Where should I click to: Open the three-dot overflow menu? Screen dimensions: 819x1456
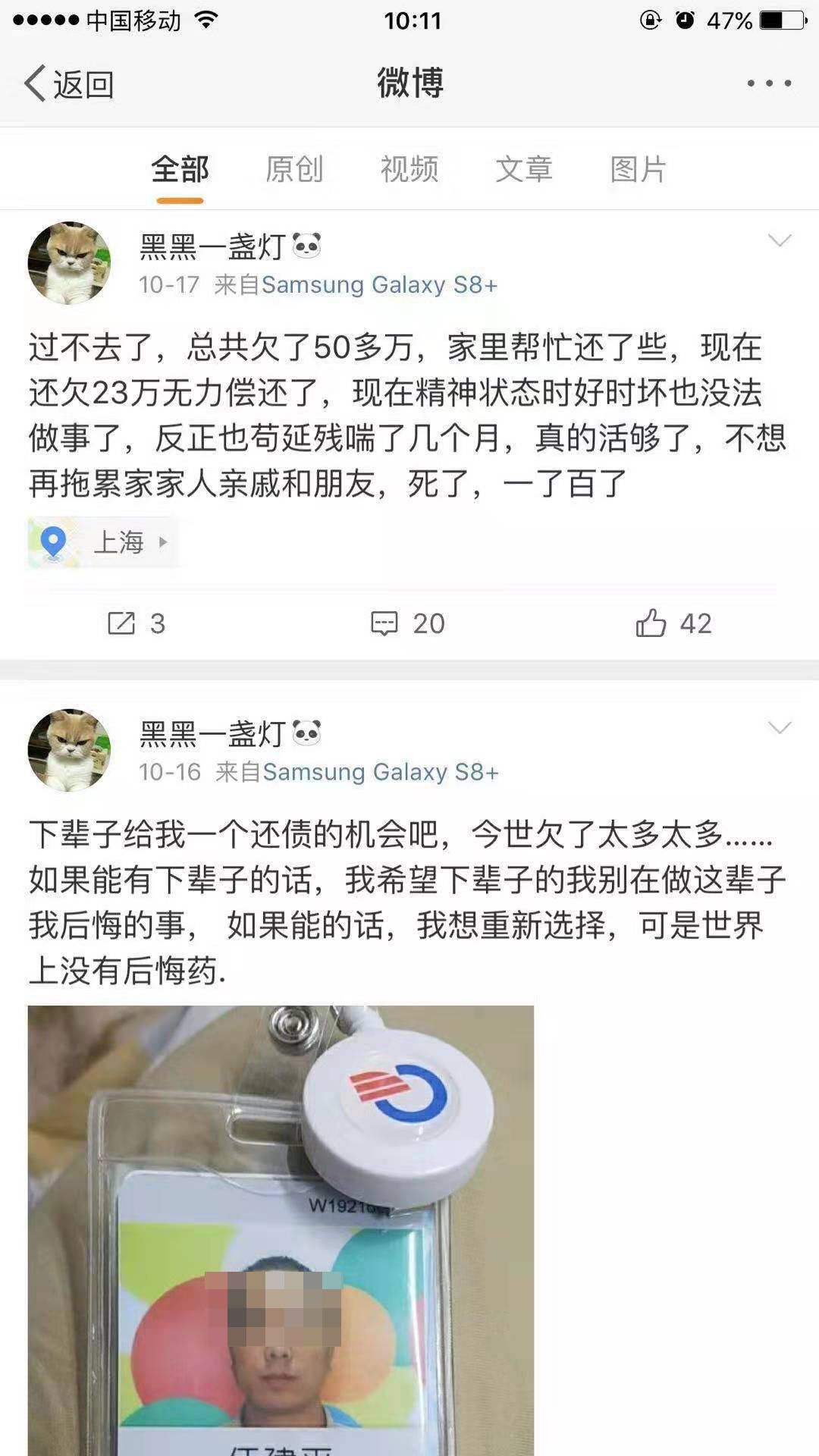tap(769, 83)
